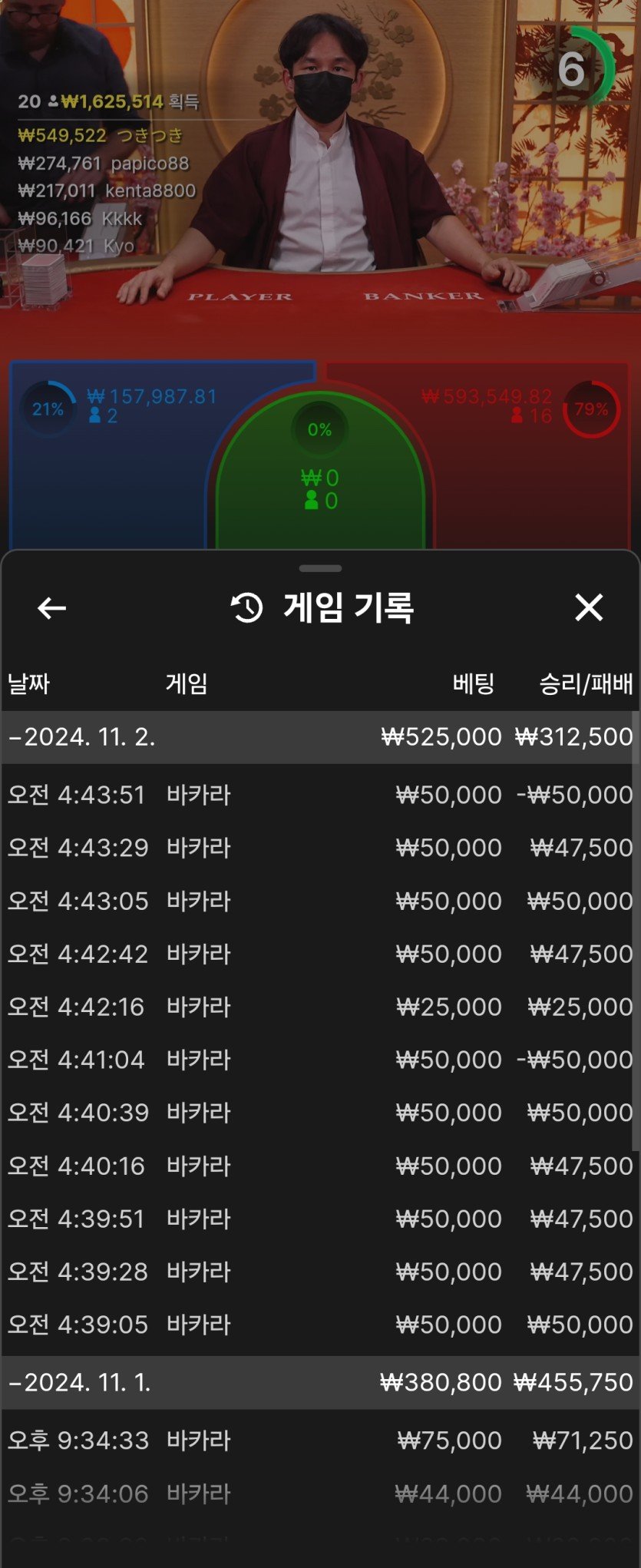The height and width of the screenshot is (1568, 641).
Task: Tap the 오전 4:40:16 바카라 row
Action: [319, 1166]
